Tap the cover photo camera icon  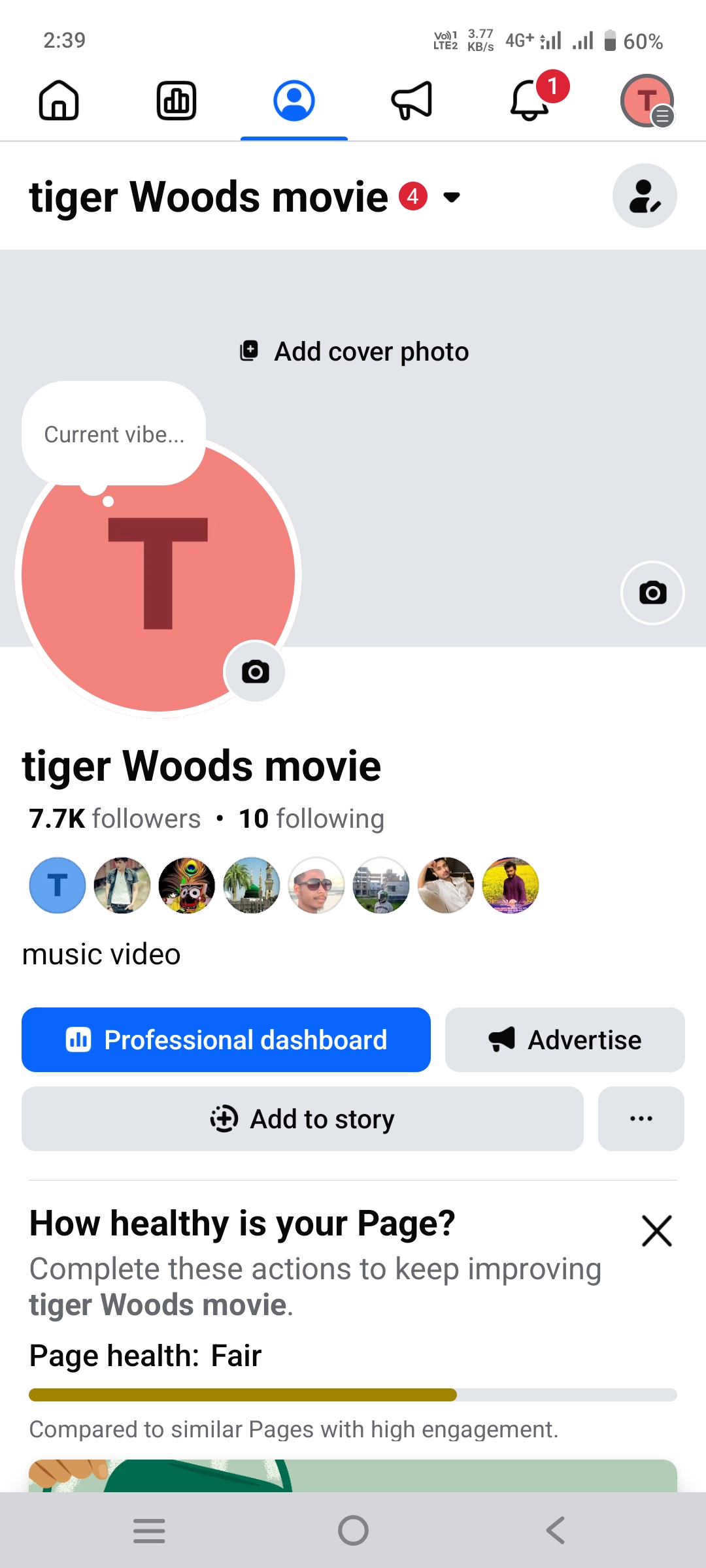coord(652,593)
